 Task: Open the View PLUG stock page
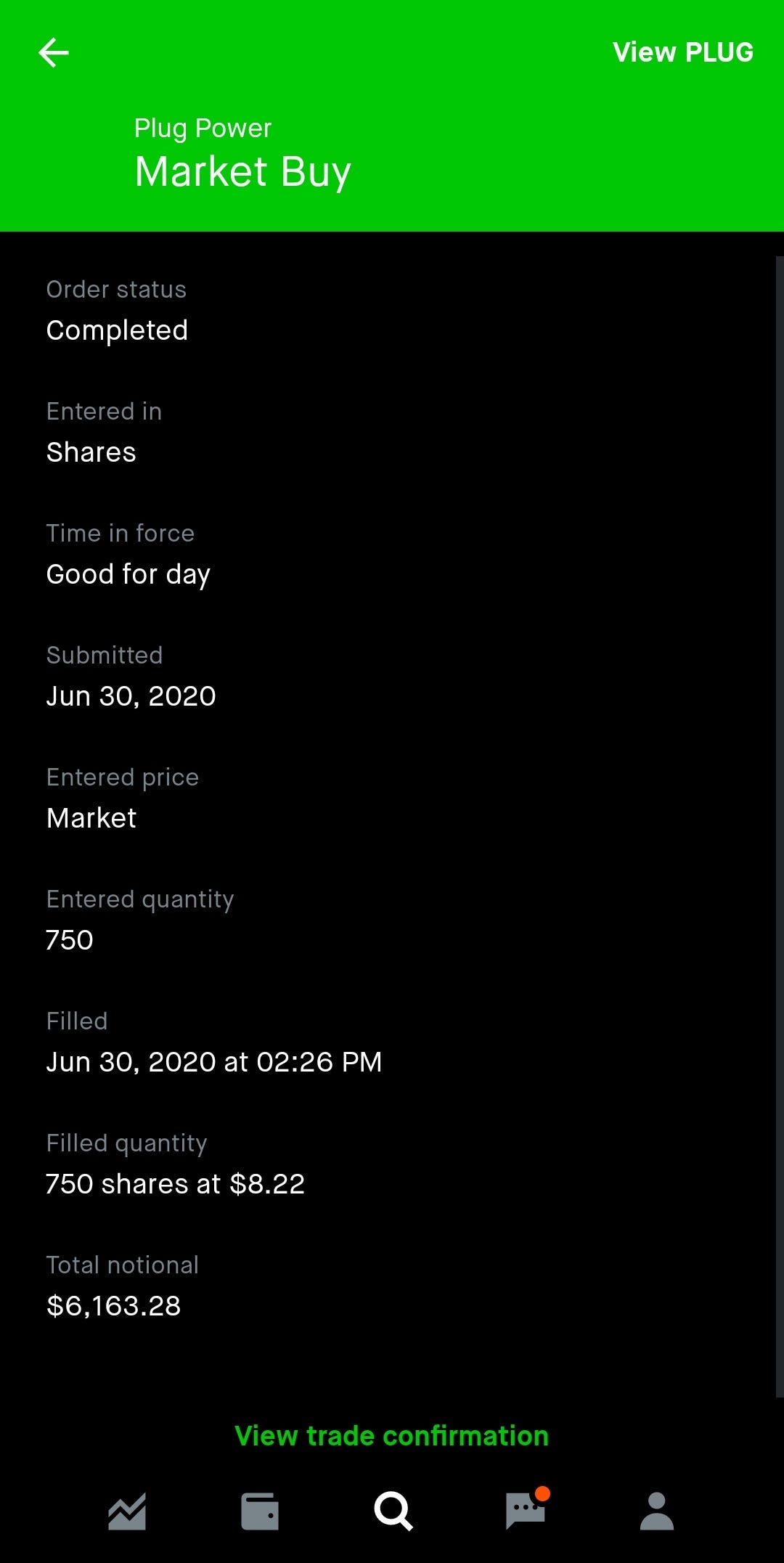coord(682,52)
